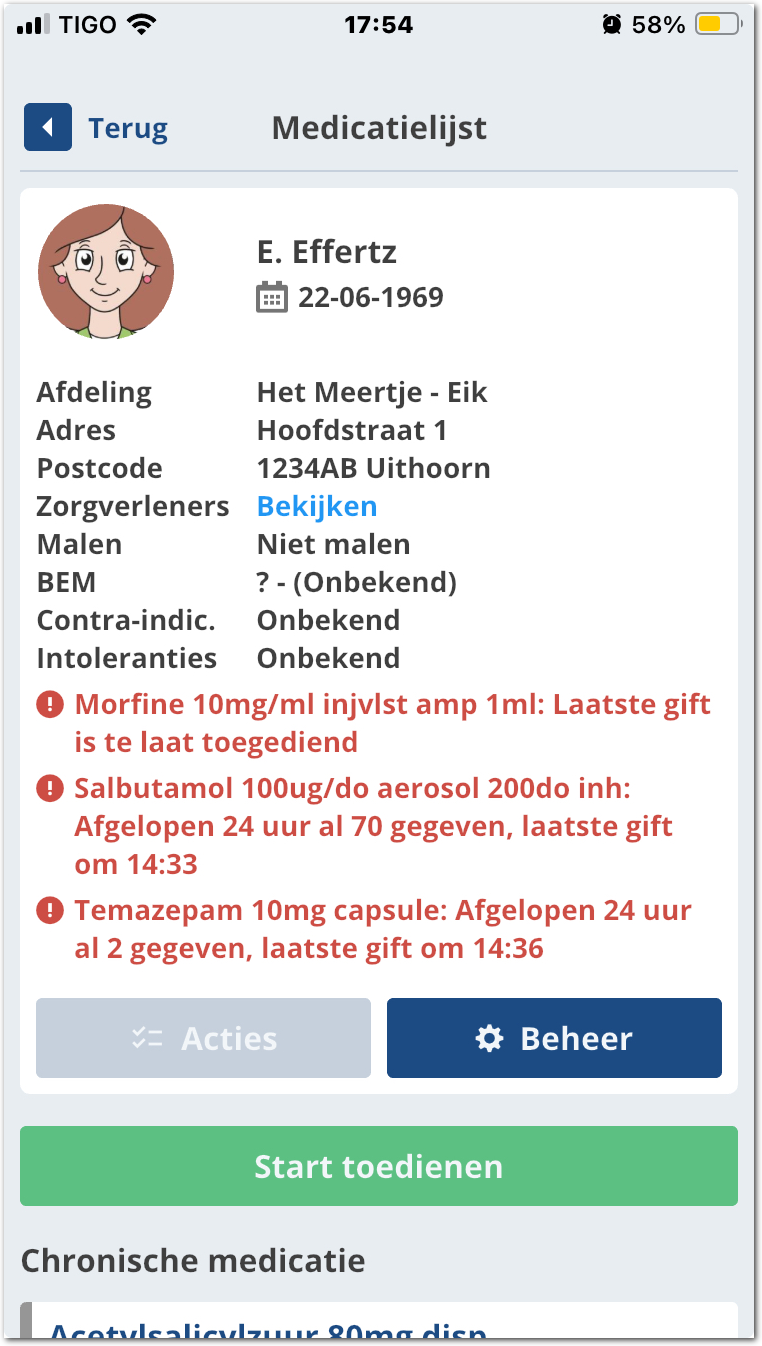Open the Bekijken link for Zorgverleners

pos(317,506)
